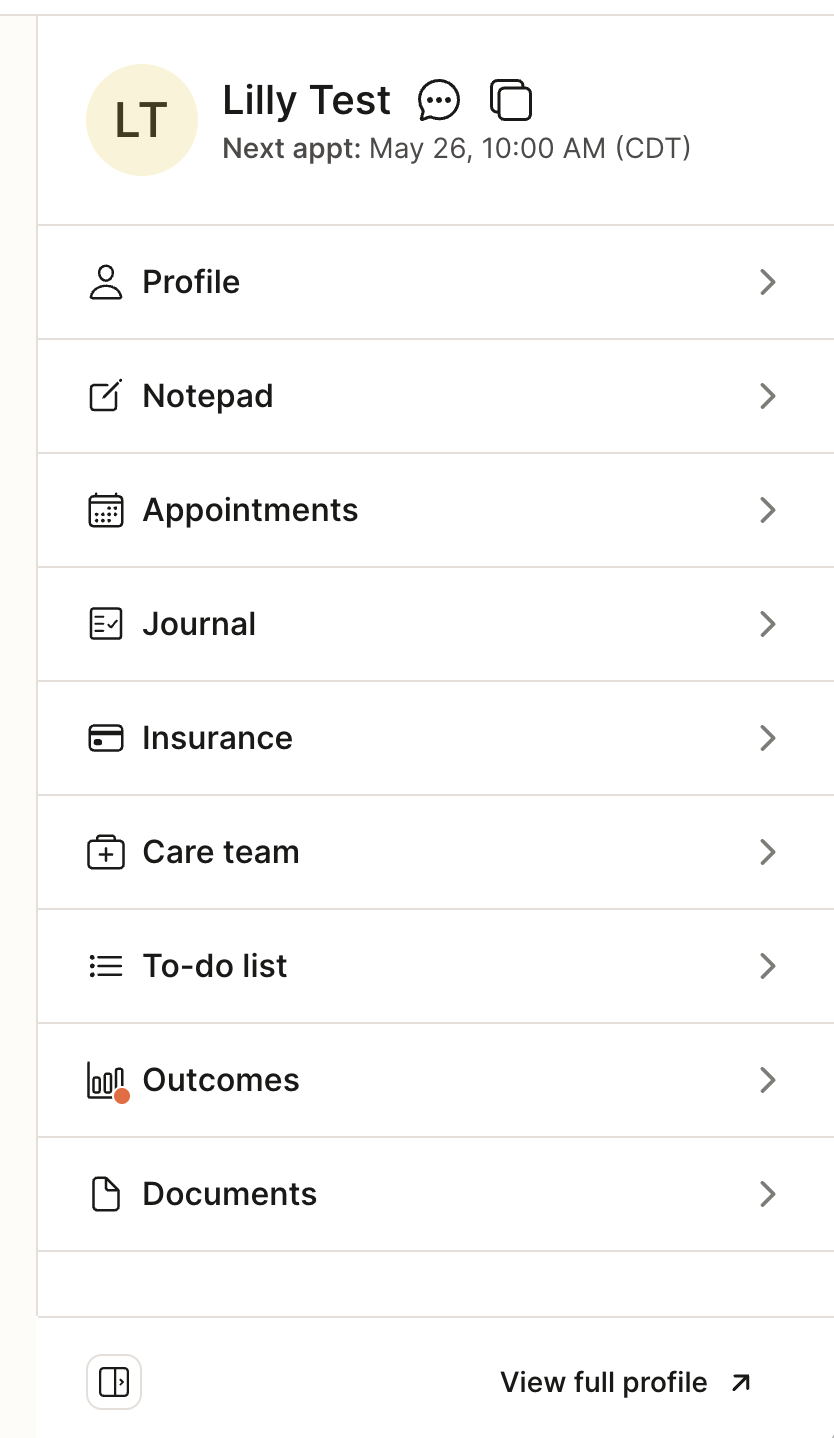Open the Notepad row
The height and width of the screenshot is (1438, 834).
pyautogui.click(x=436, y=396)
